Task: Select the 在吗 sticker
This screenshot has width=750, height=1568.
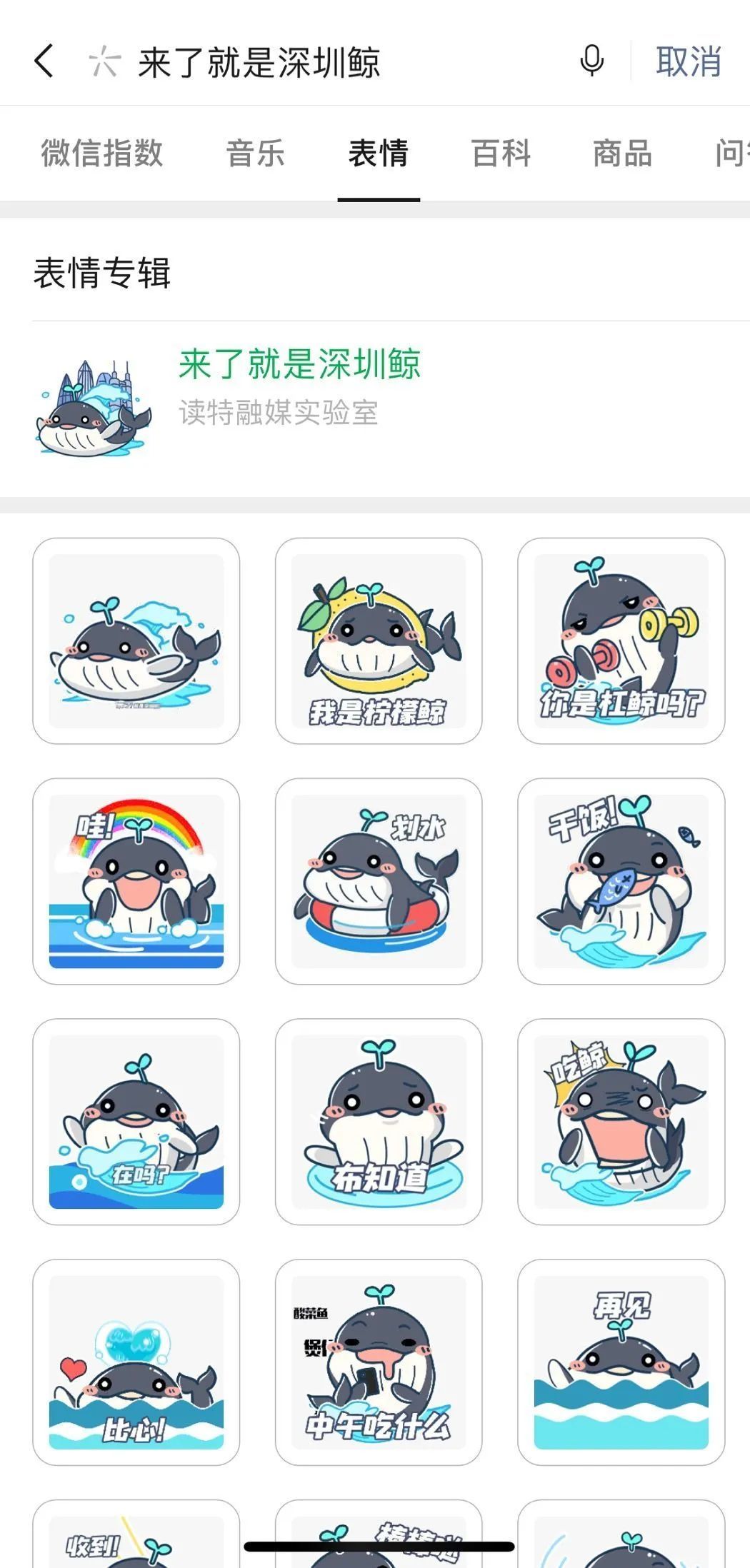Action: point(136,1122)
